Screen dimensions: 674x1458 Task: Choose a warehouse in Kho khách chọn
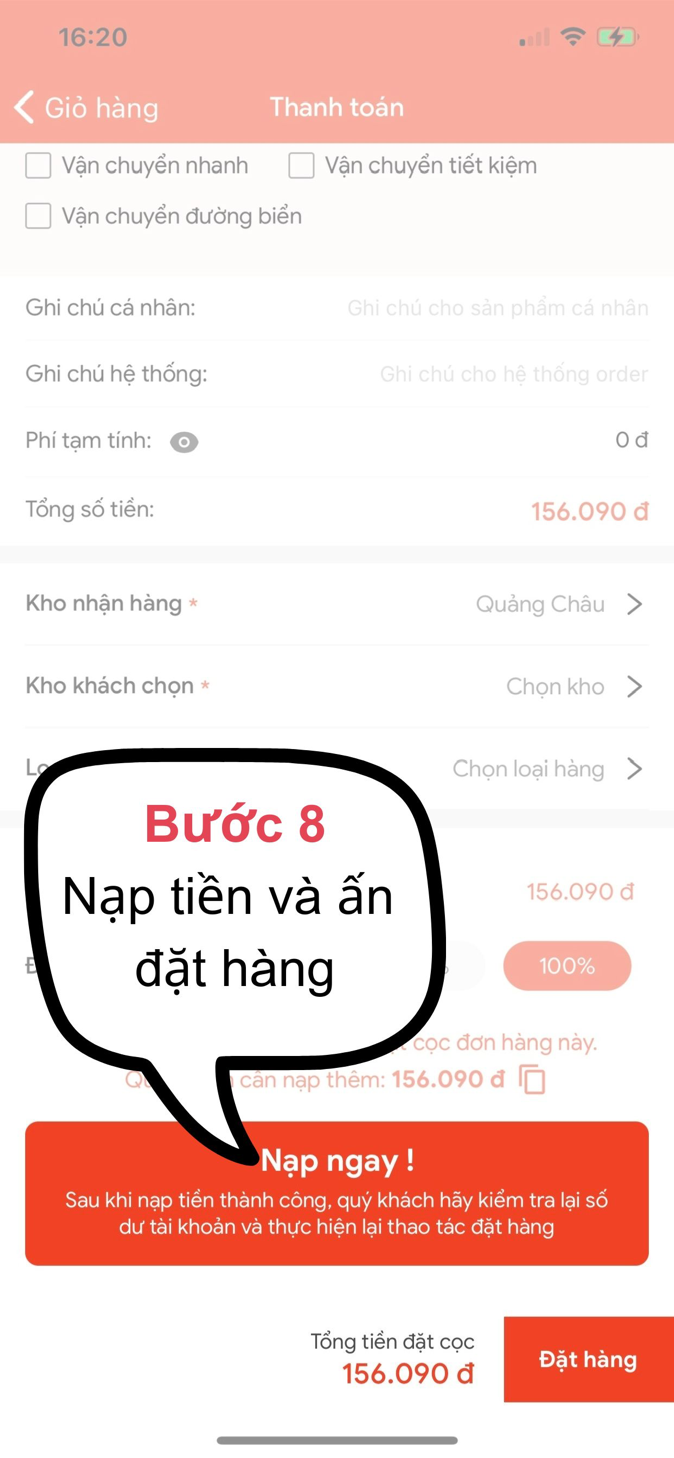click(x=572, y=687)
